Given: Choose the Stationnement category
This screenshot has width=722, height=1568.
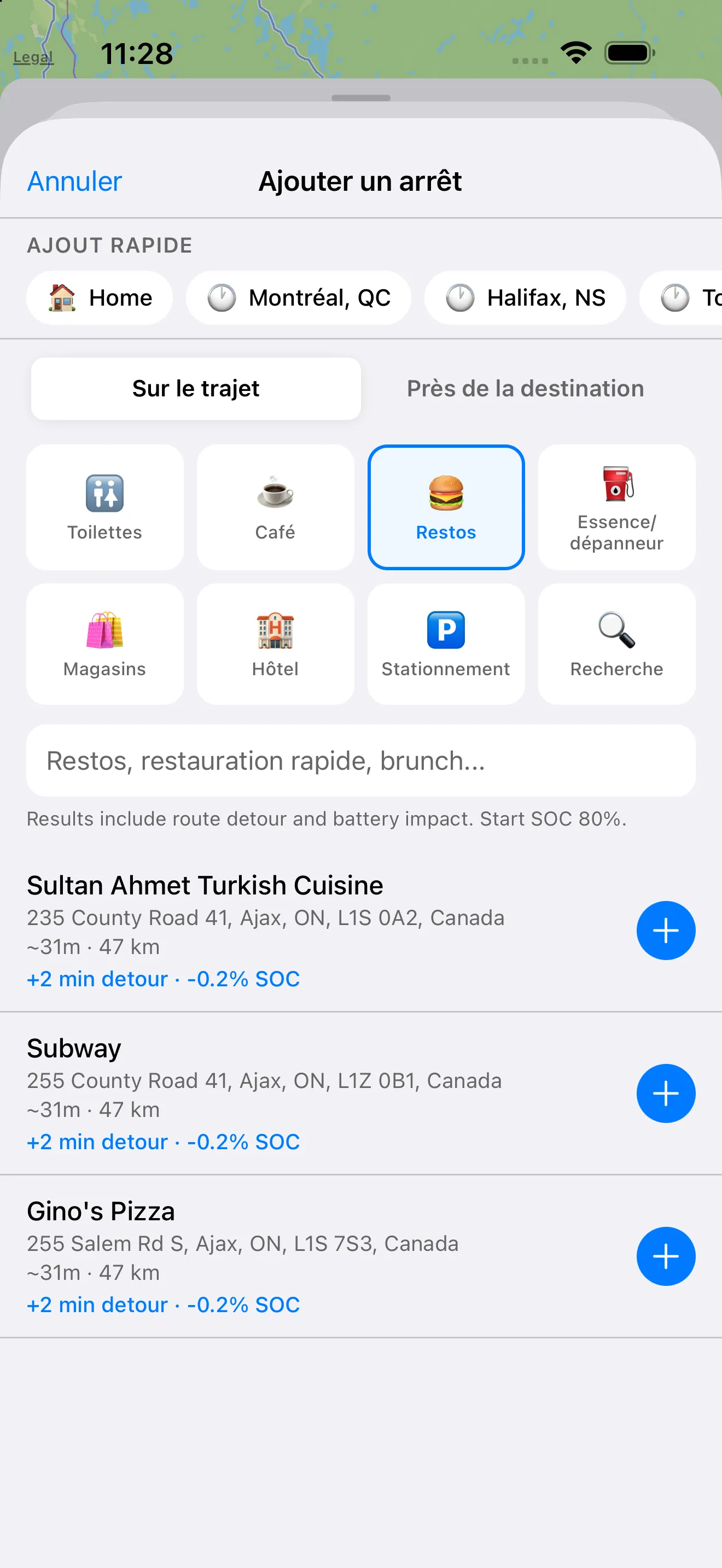Looking at the screenshot, I should 446,644.
